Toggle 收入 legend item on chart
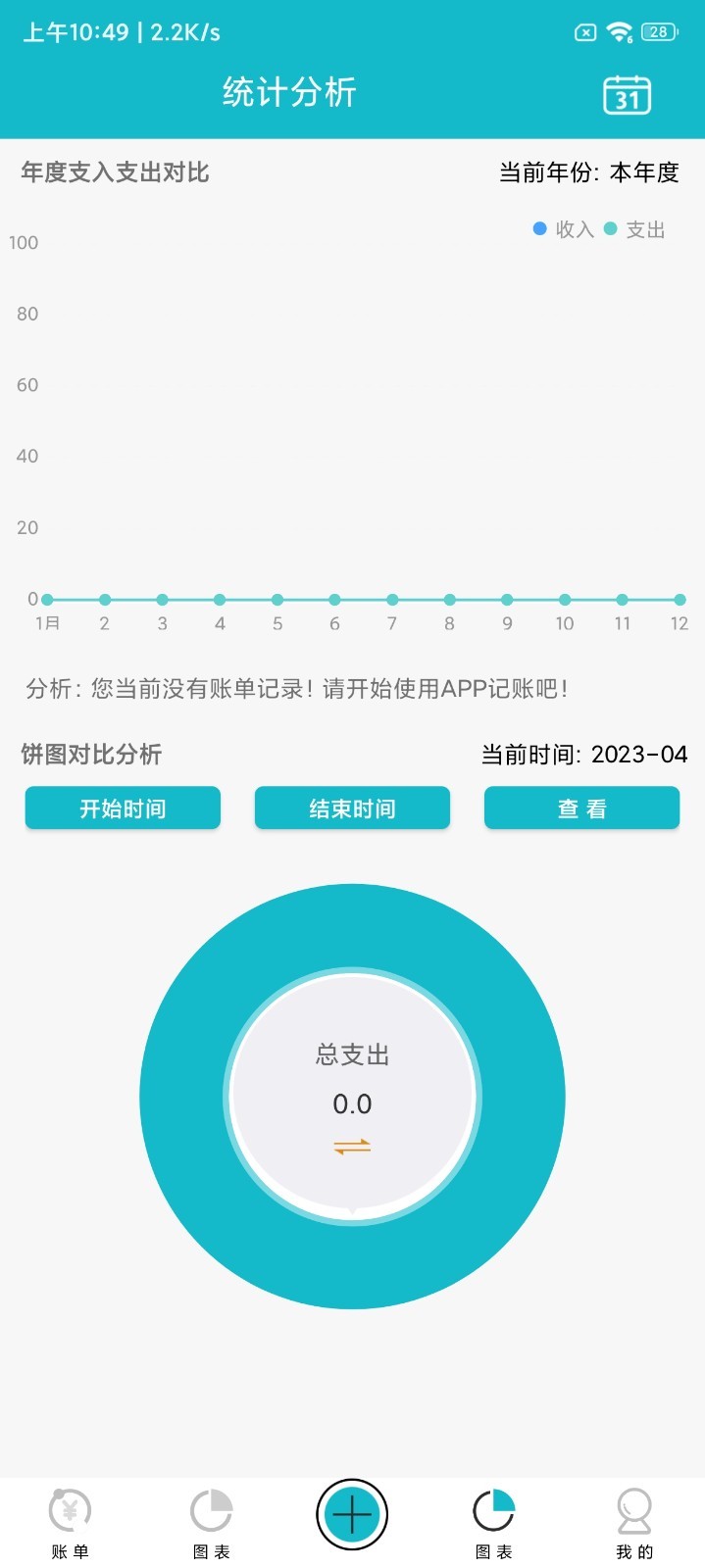 pyautogui.click(x=565, y=229)
